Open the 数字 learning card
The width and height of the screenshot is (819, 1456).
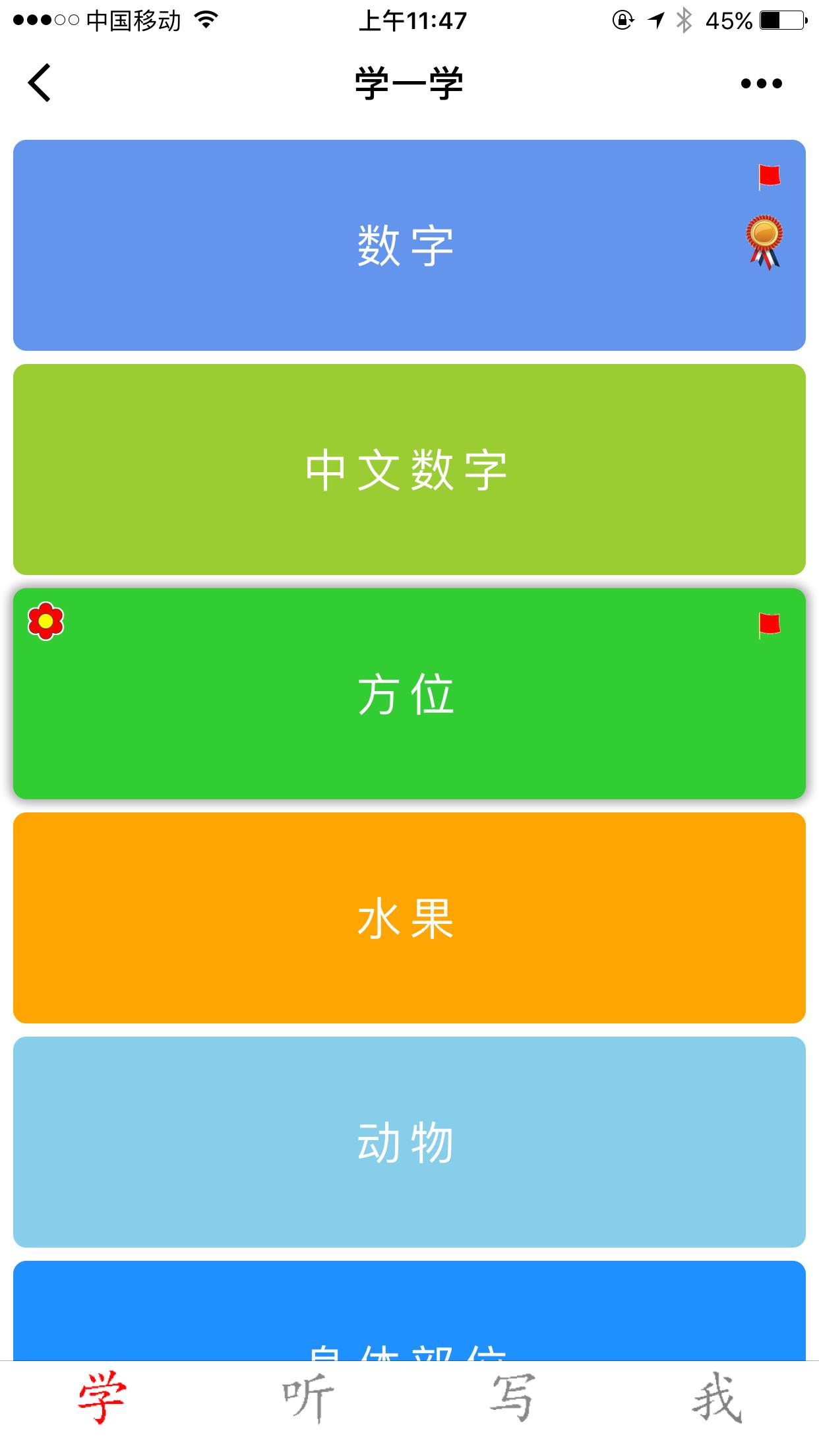409,245
